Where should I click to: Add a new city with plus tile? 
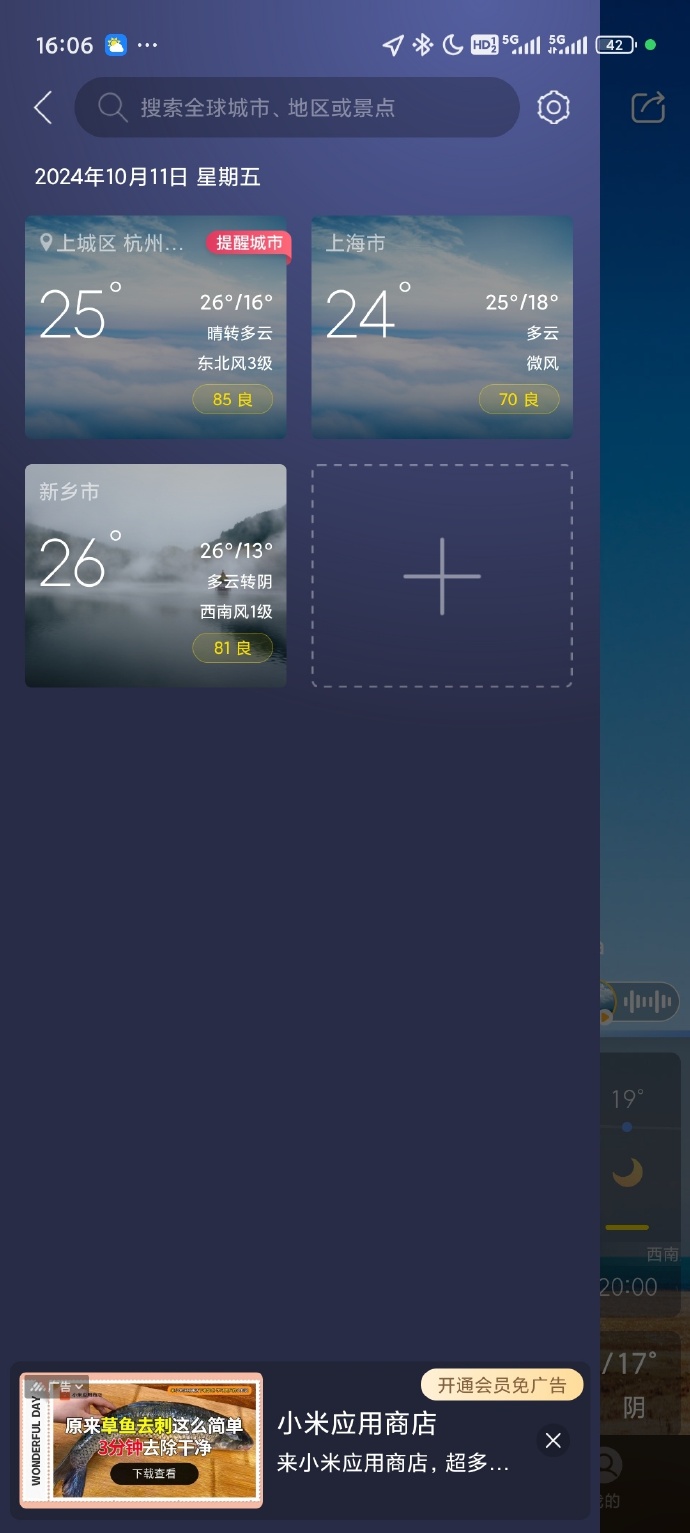coord(441,576)
